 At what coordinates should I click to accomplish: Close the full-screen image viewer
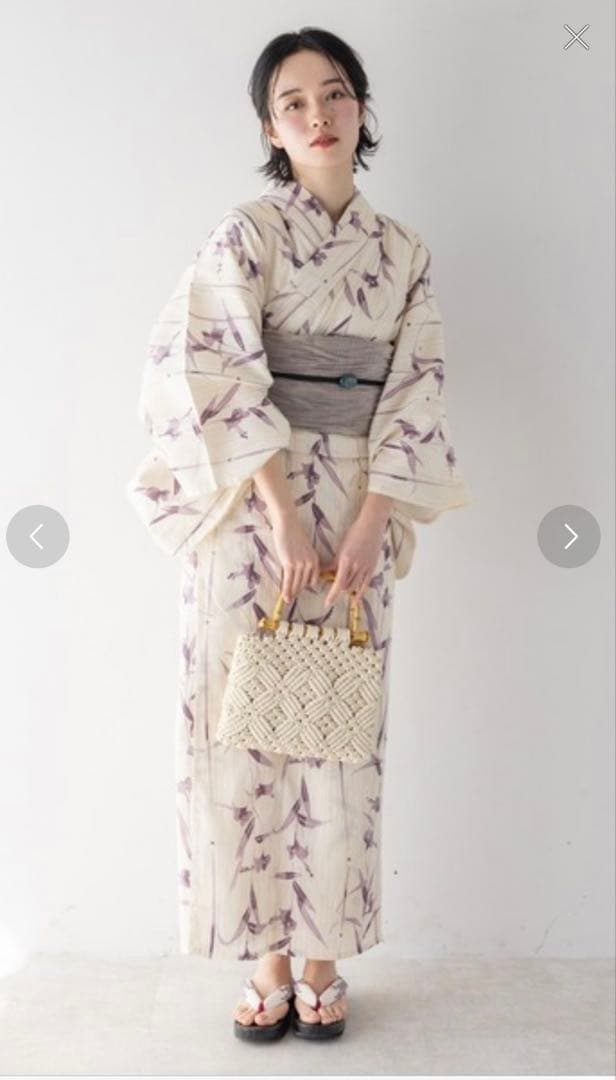click(x=576, y=38)
